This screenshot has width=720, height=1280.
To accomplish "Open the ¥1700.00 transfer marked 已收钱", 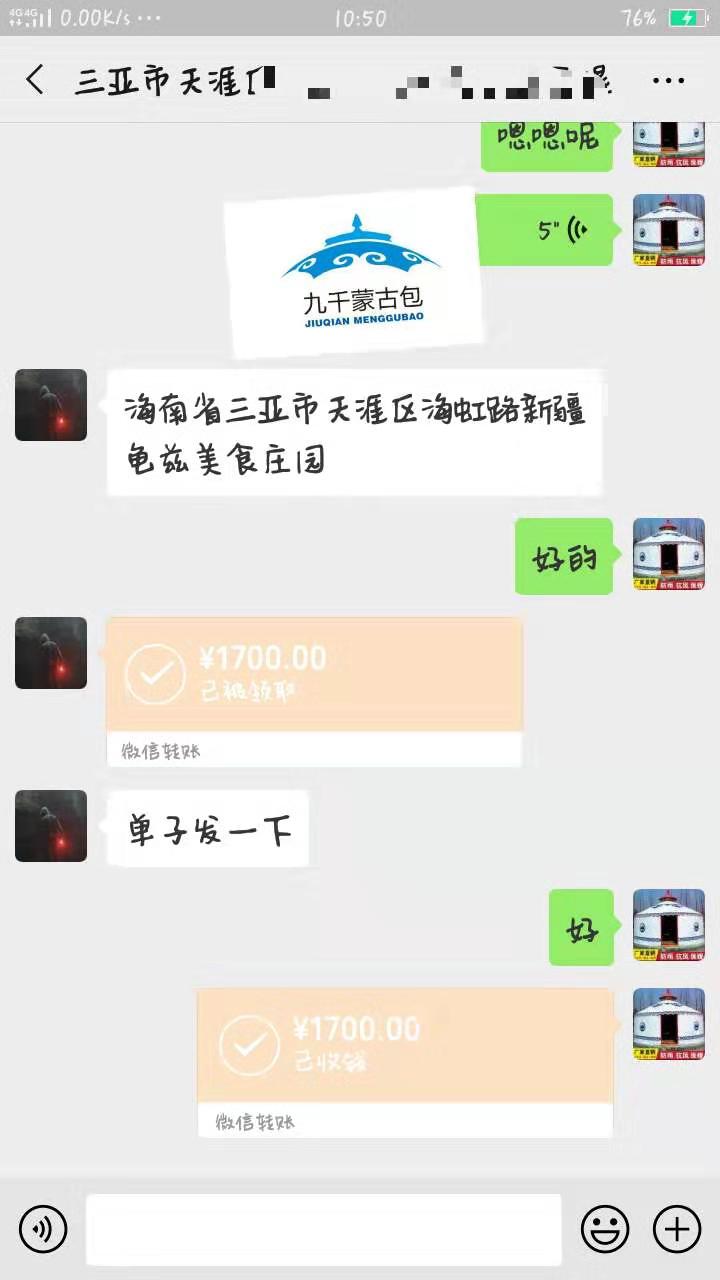I will pyautogui.click(x=405, y=1046).
